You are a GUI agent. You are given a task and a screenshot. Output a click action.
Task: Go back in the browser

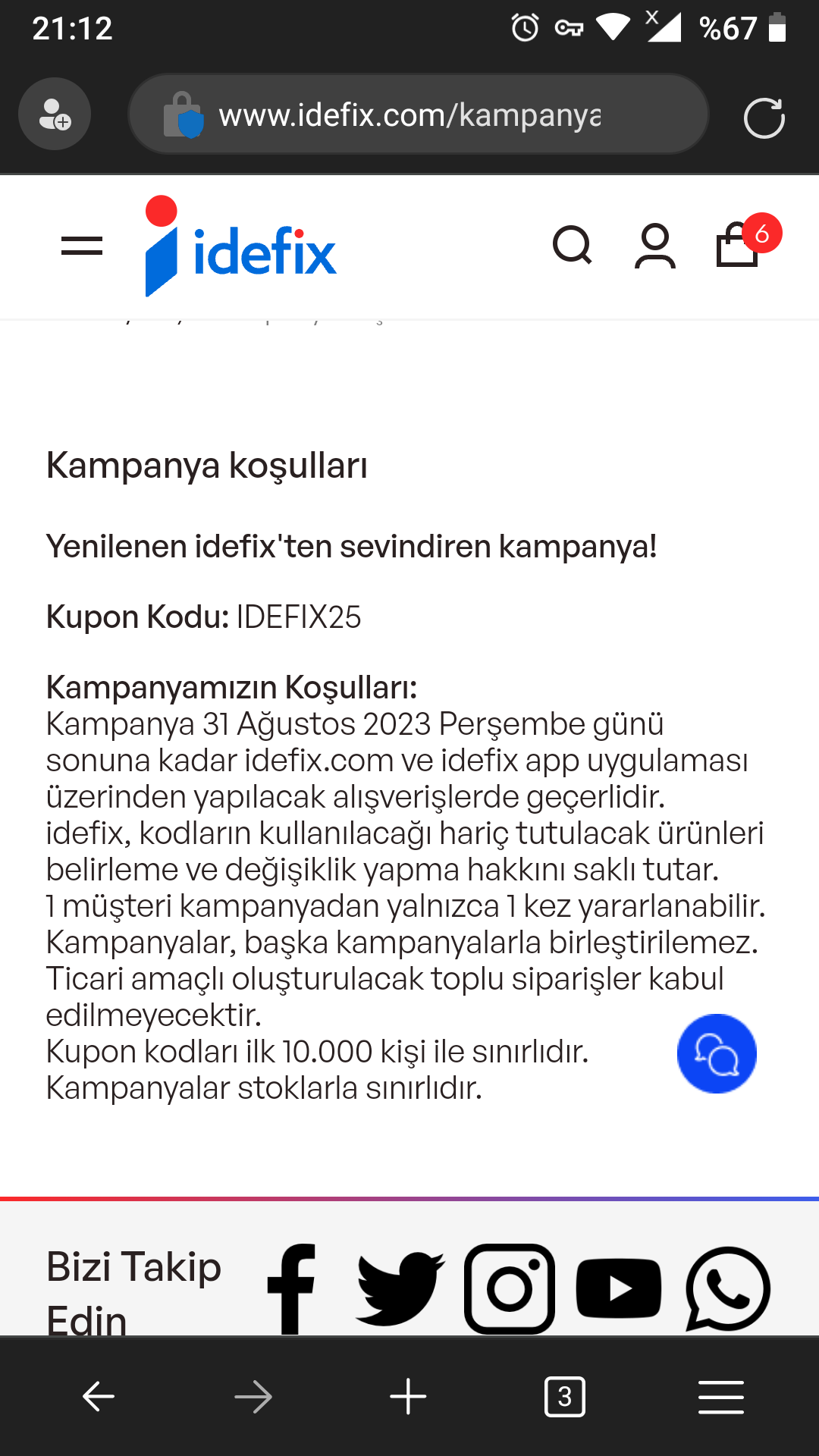99,1396
